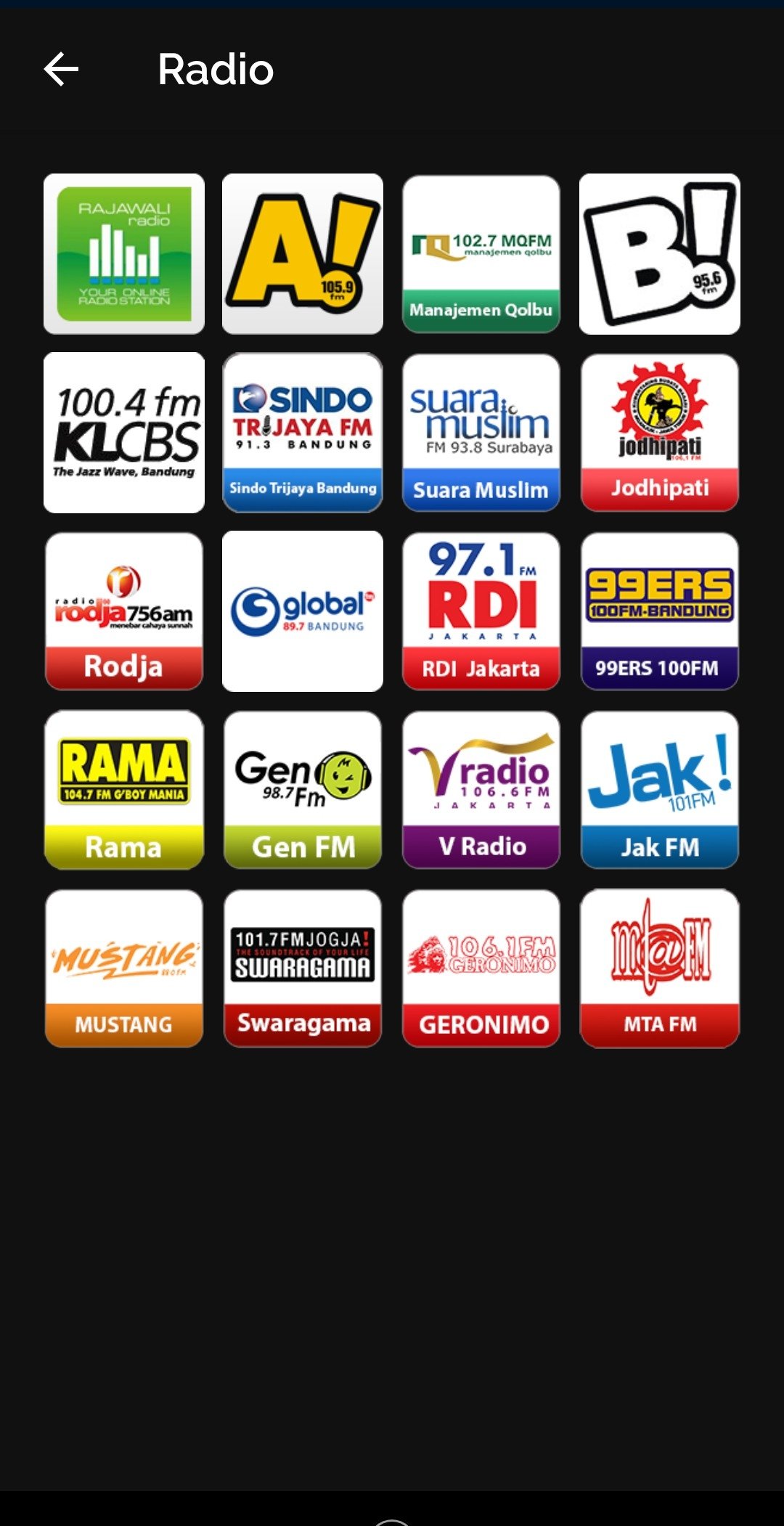Select Global 89.7 Bandung station
Image resolution: width=784 pixels, height=1526 pixels.
pyautogui.click(x=303, y=611)
